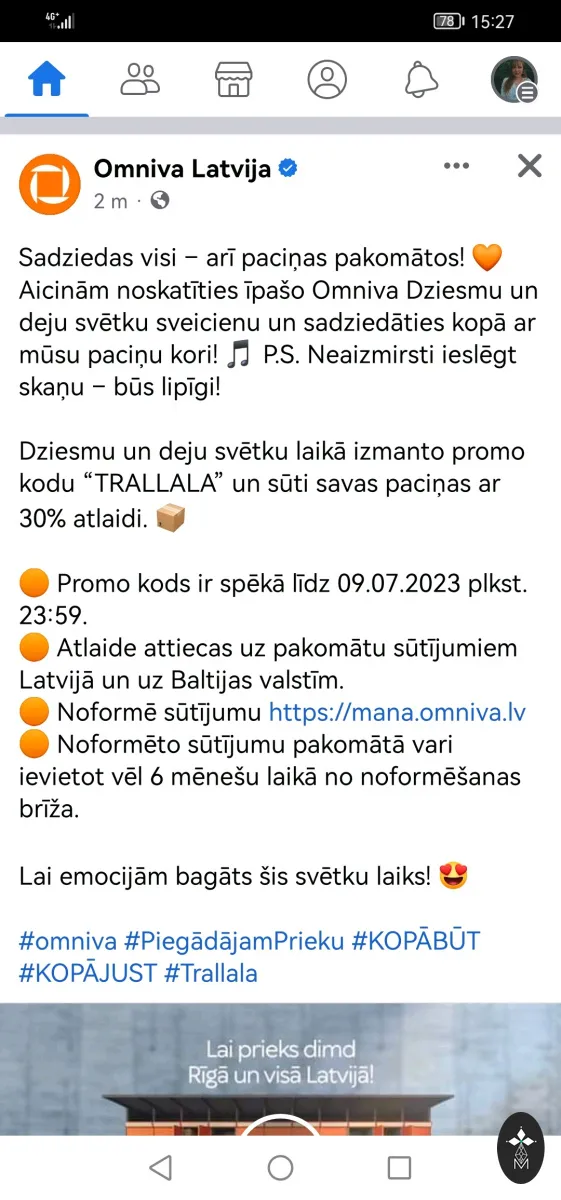The height and width of the screenshot is (1200, 561).
Task: Play the Omniva video in the post
Action: point(280,1069)
